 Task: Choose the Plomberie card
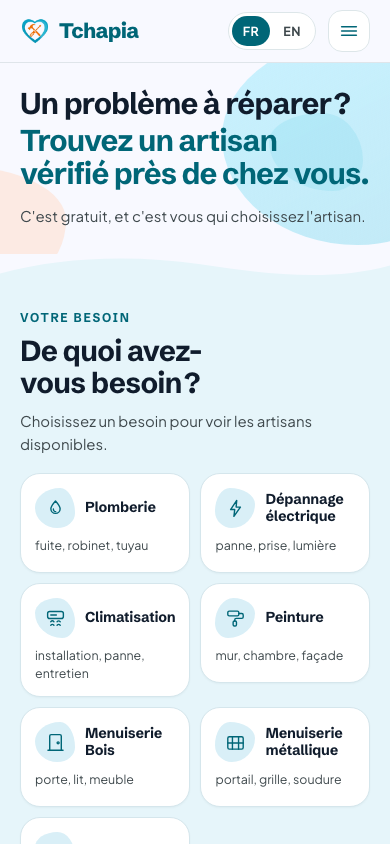tap(105, 523)
